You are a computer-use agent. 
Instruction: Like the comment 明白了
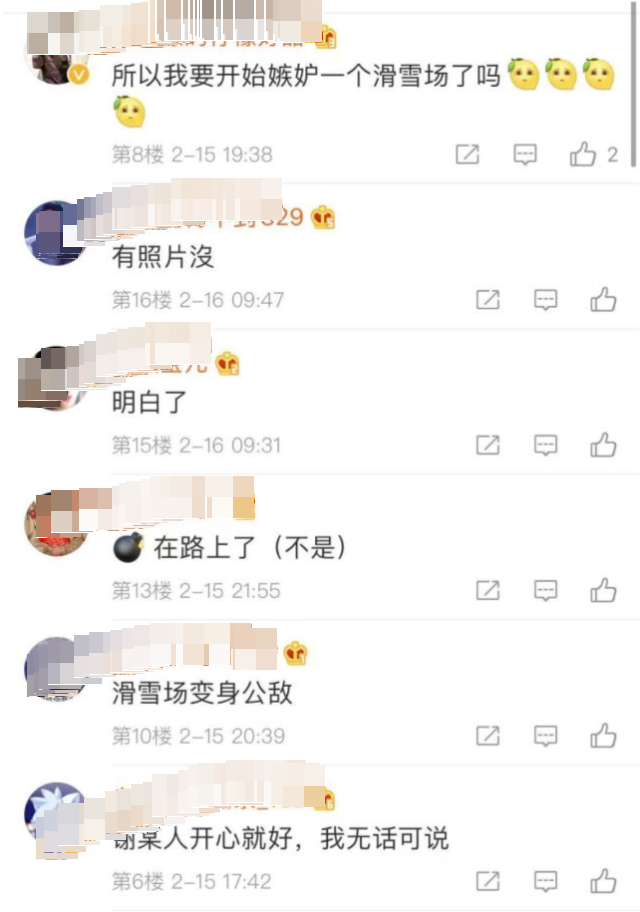pos(603,445)
